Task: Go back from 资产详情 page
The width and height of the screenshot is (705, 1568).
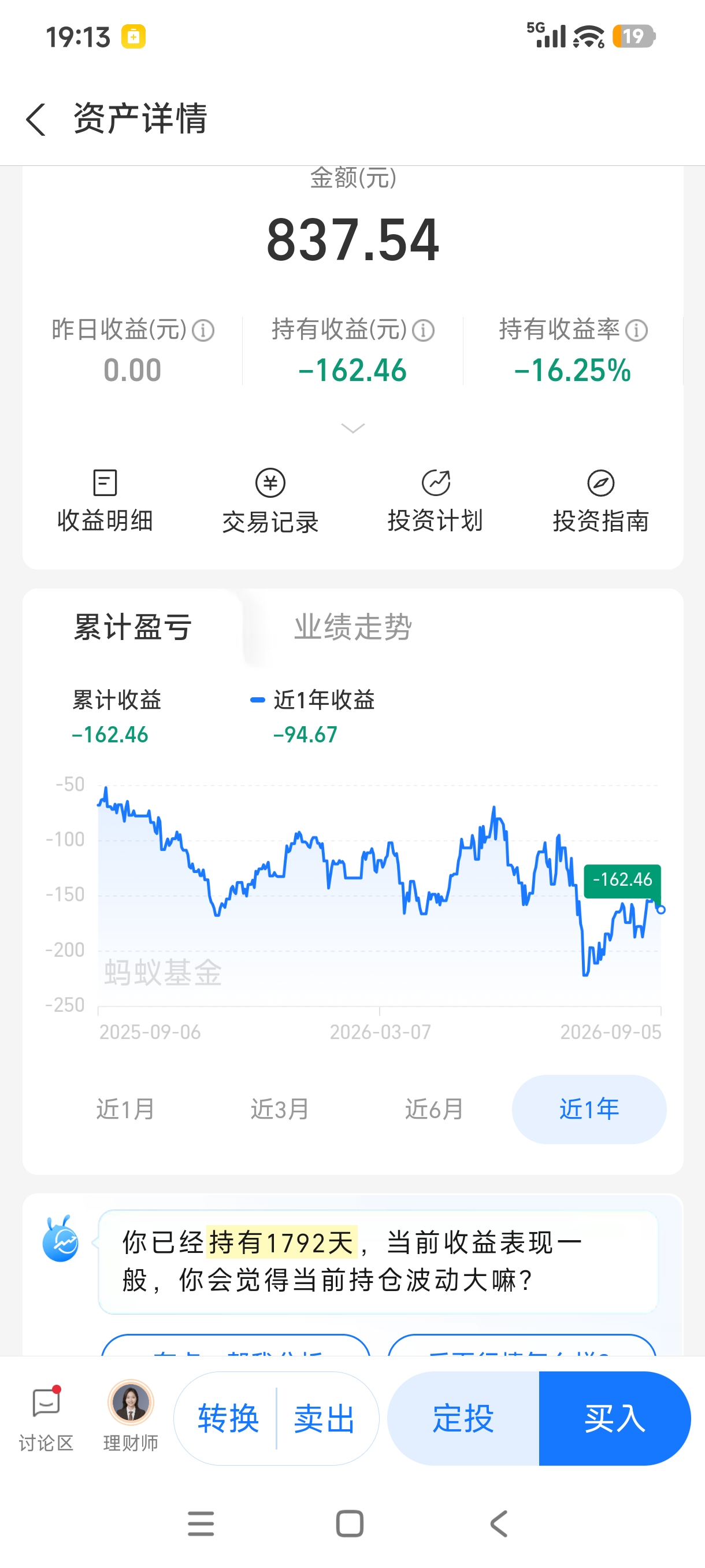Action: [x=36, y=119]
